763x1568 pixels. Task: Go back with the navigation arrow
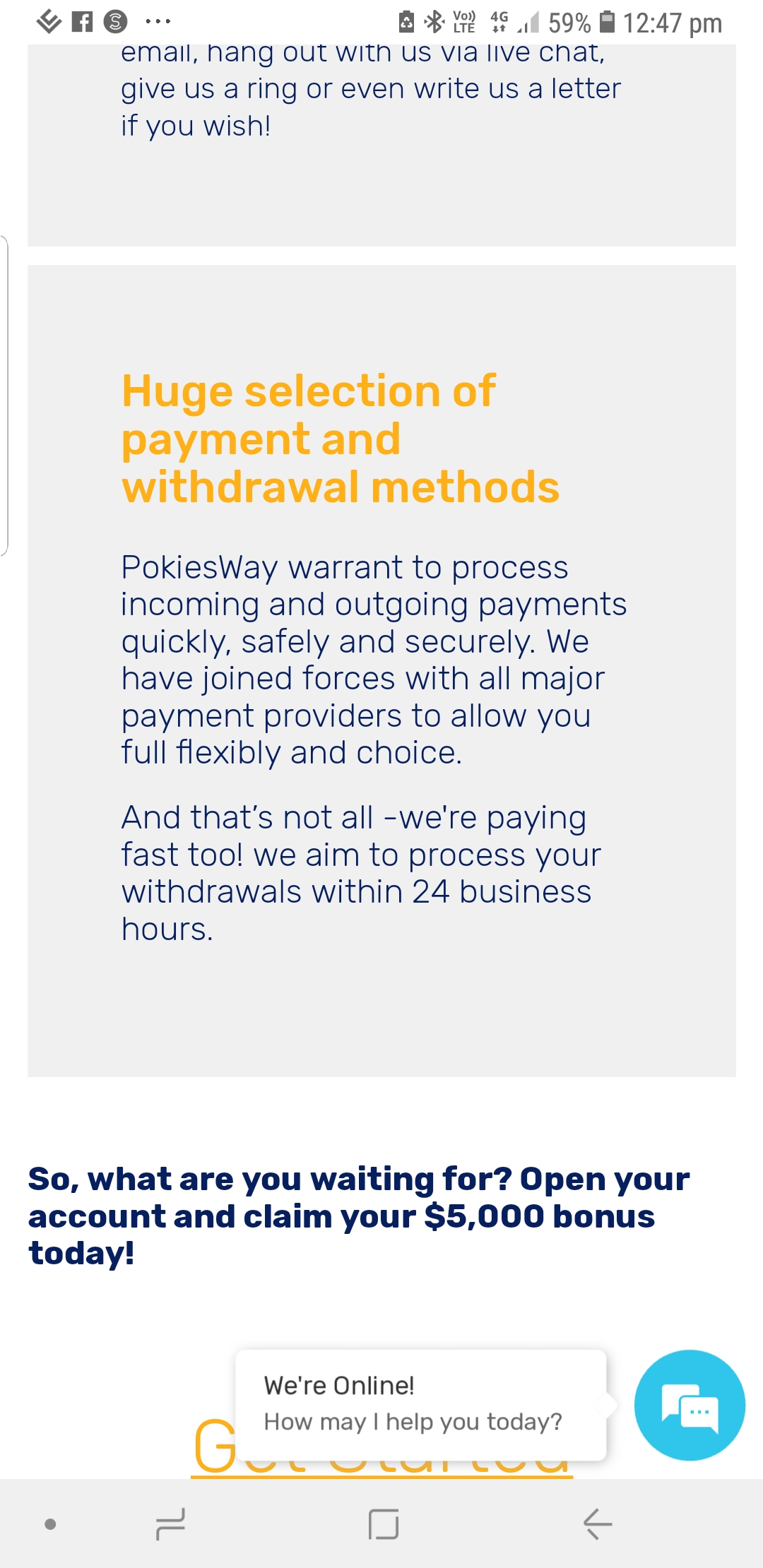(x=597, y=1524)
